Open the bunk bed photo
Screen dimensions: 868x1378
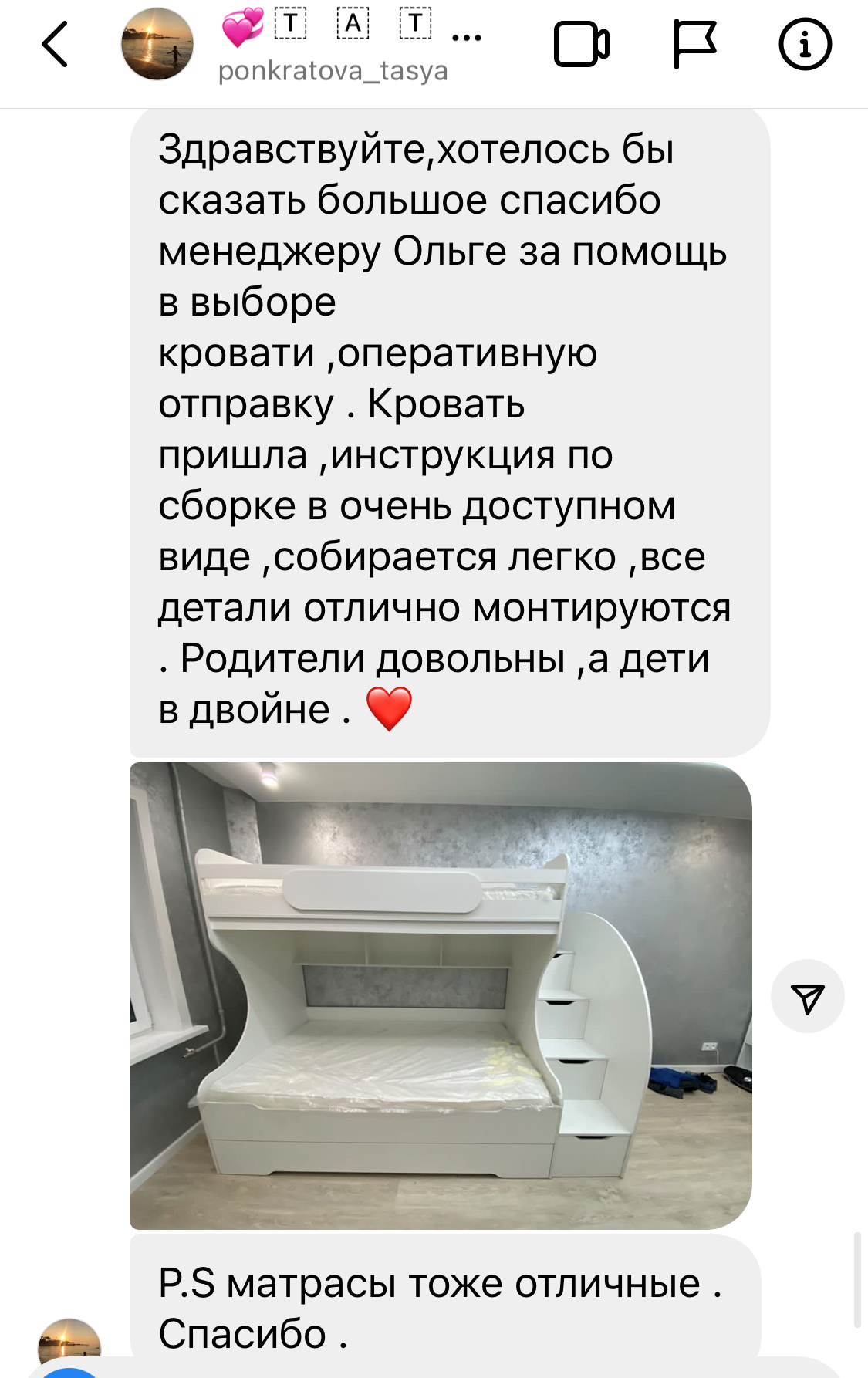[x=441, y=995]
